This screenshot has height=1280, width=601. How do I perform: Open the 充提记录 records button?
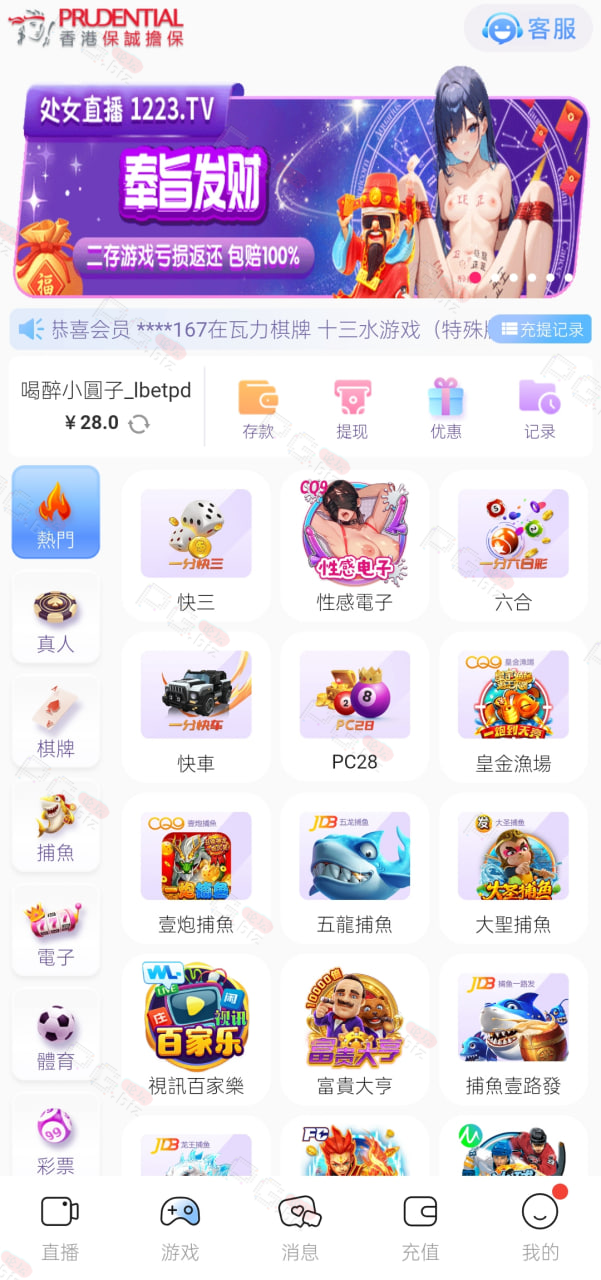(x=540, y=329)
